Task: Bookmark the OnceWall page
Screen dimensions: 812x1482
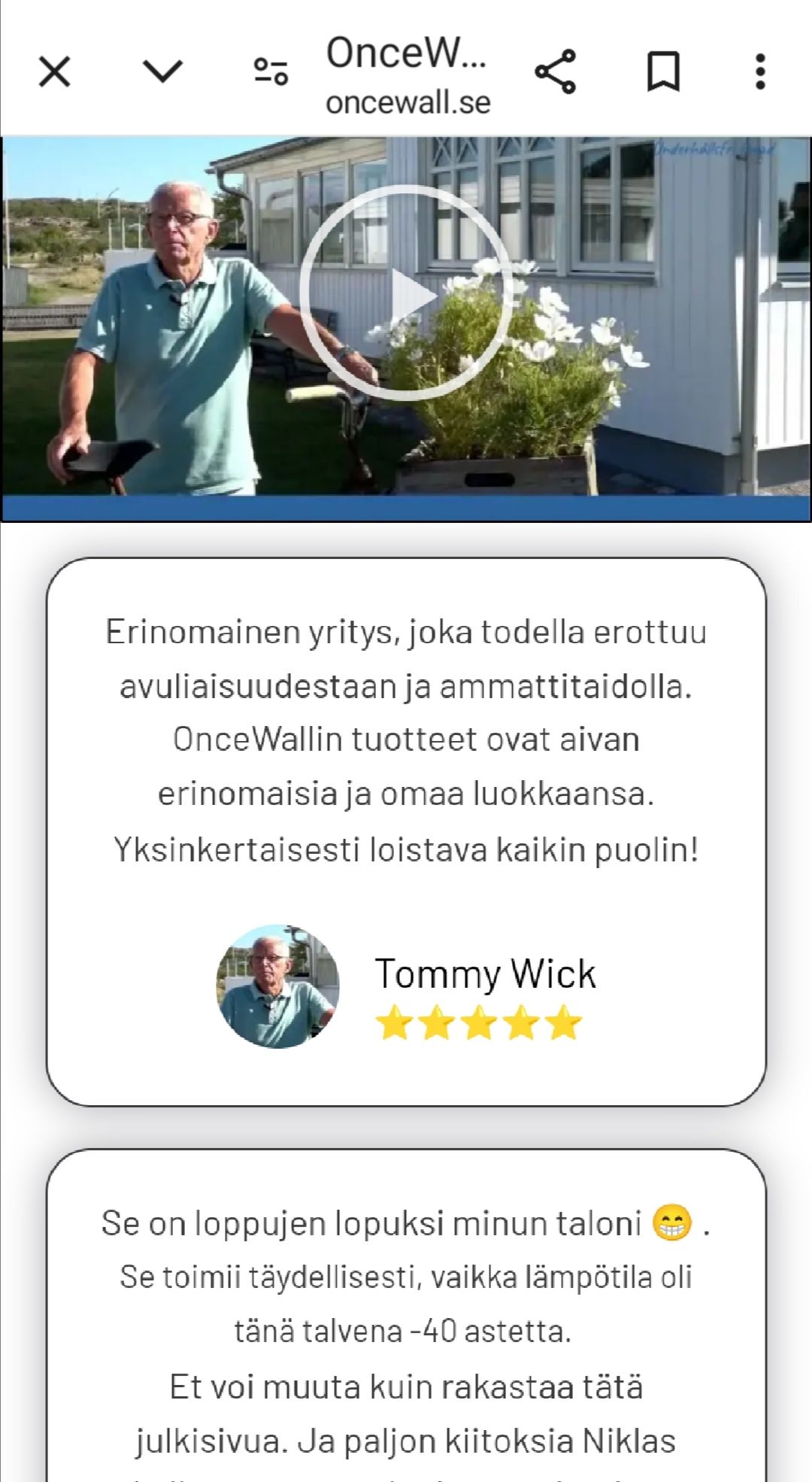Action: 663,72
